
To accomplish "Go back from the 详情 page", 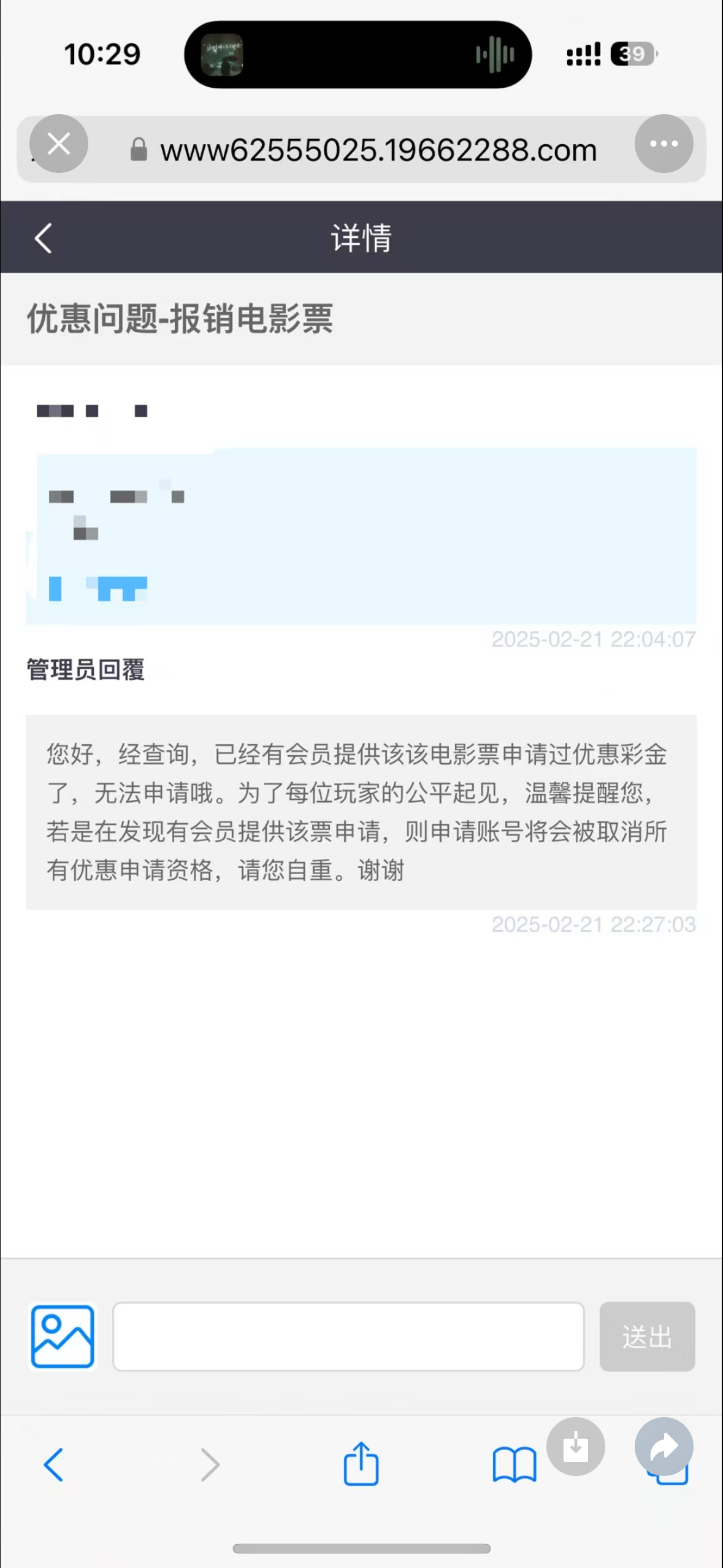I will pyautogui.click(x=43, y=238).
